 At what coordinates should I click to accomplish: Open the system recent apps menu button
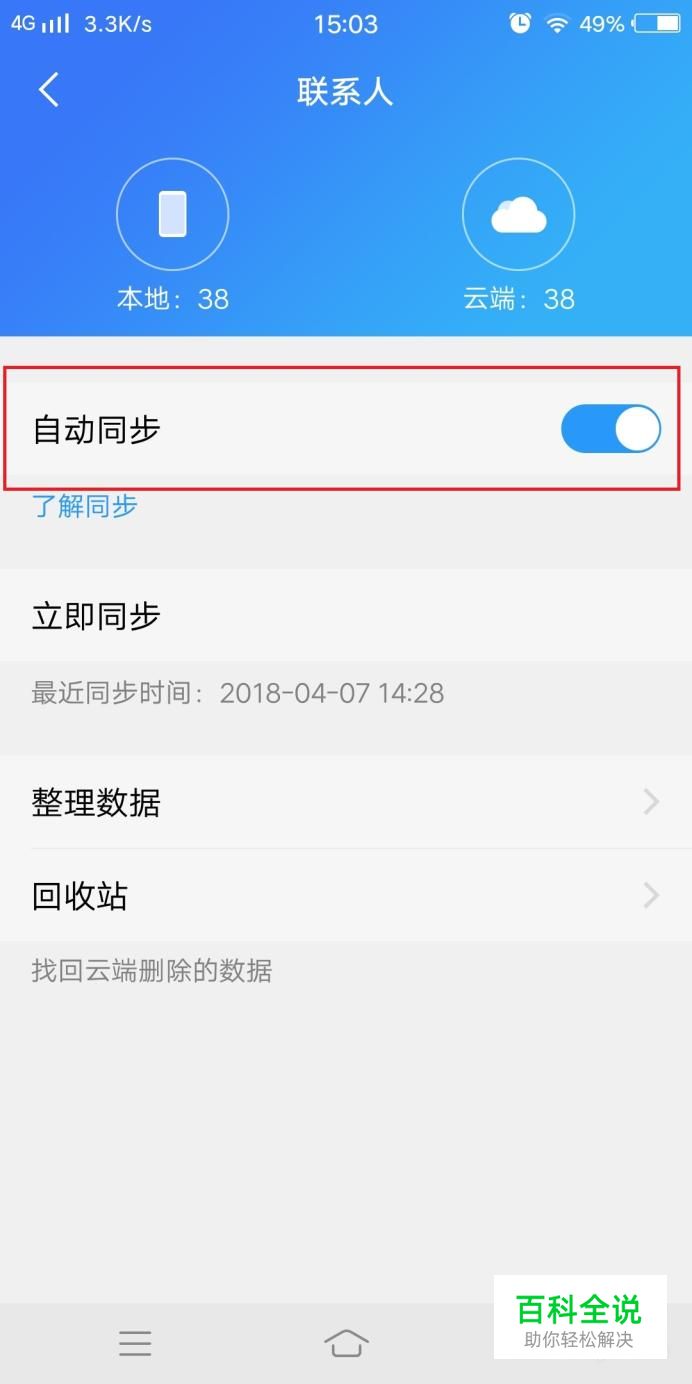coord(135,1343)
